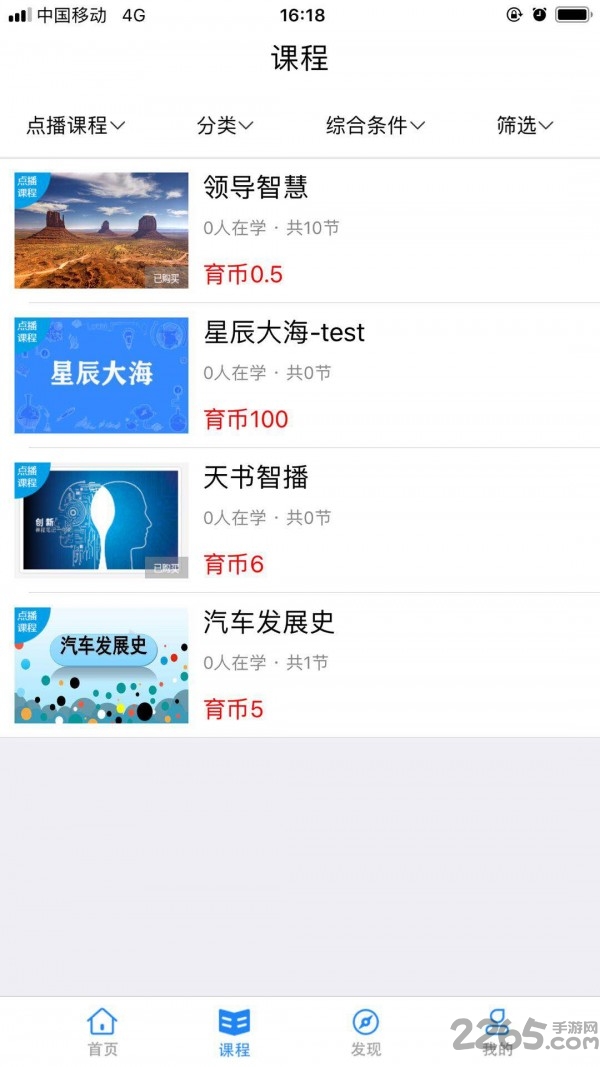Open the 分类 category filter
Viewport: 600px width, 1067px height.
(225, 126)
